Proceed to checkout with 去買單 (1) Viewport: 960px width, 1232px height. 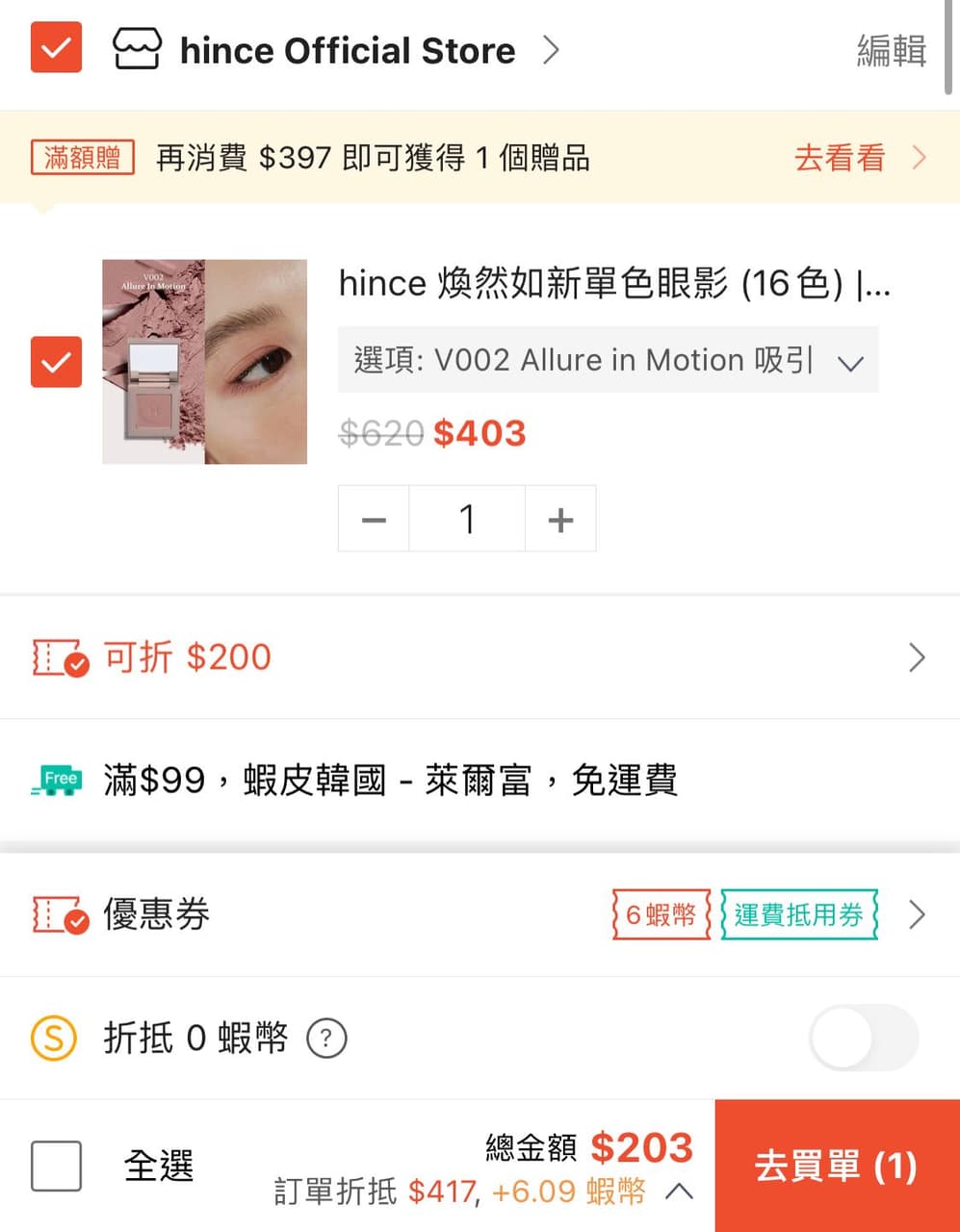tap(837, 1166)
